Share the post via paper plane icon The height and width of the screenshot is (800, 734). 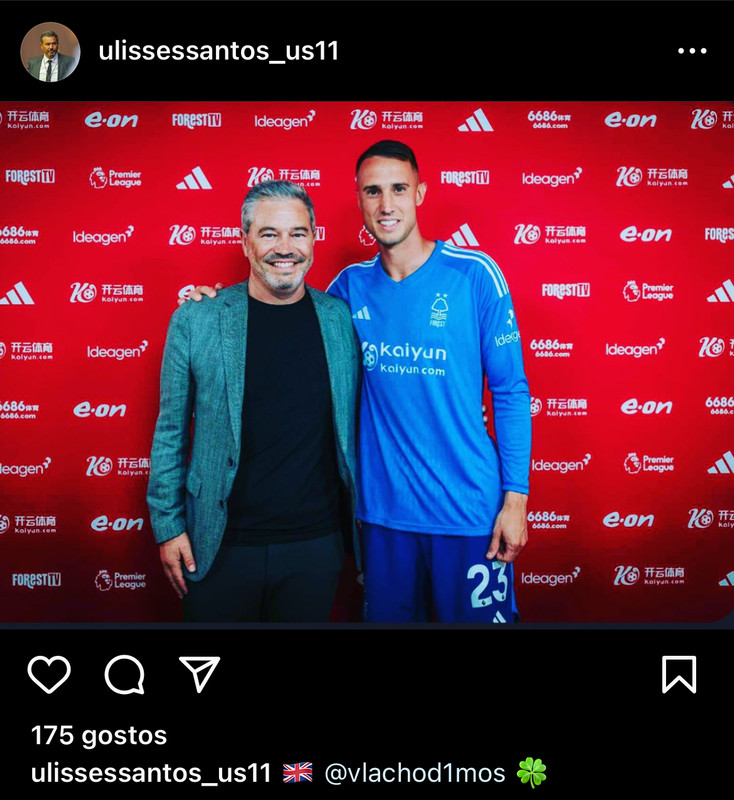click(199, 673)
